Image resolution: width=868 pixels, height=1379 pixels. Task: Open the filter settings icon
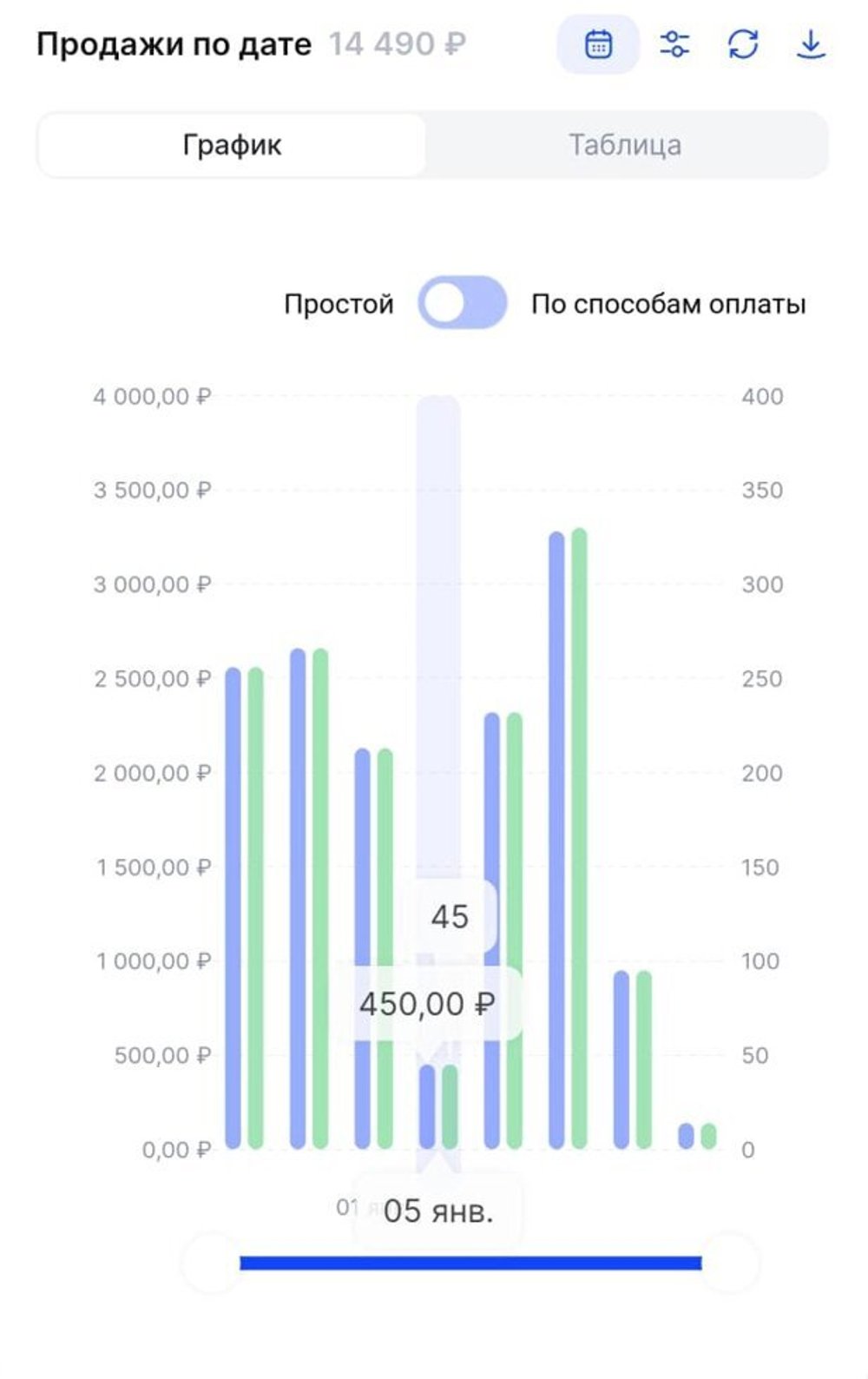674,44
